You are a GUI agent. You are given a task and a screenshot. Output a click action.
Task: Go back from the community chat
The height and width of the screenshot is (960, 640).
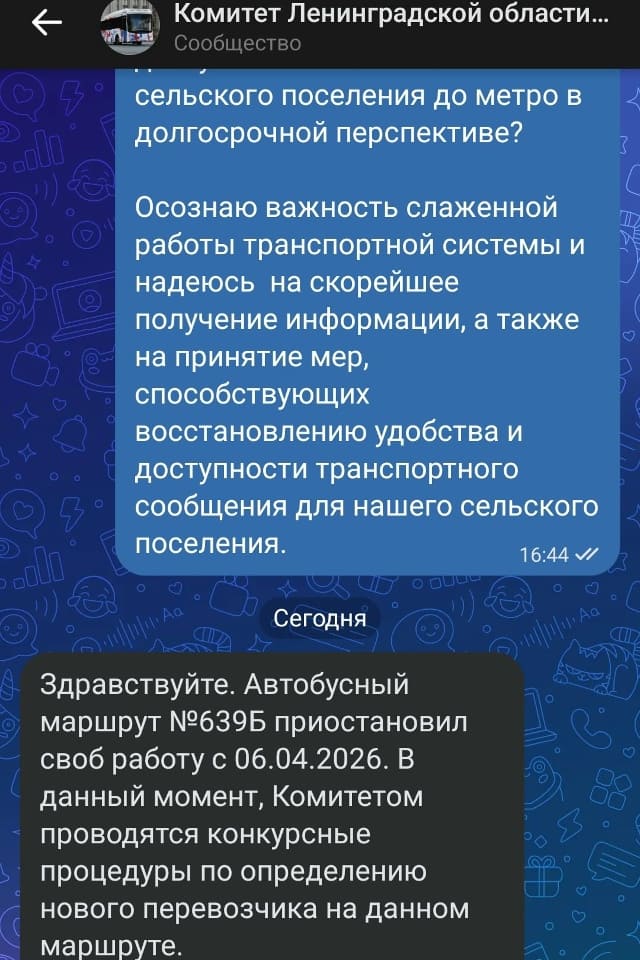[x=47, y=26]
